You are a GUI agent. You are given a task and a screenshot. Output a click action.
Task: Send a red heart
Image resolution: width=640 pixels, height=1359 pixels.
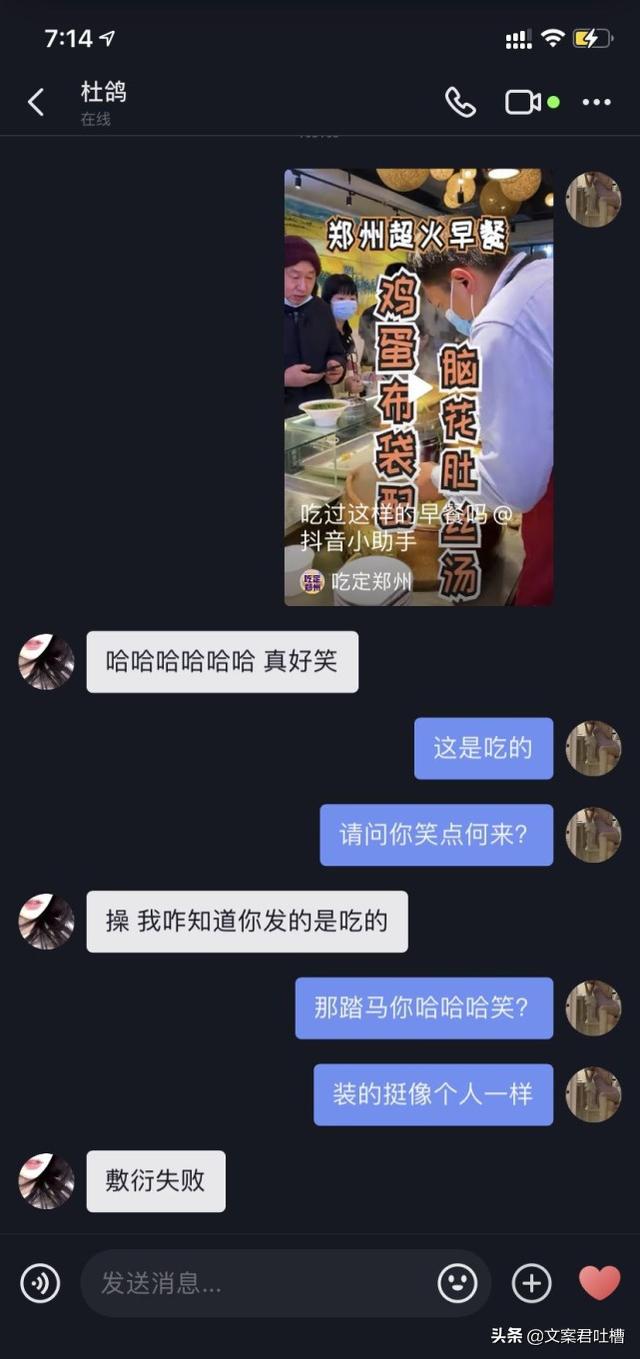599,1283
